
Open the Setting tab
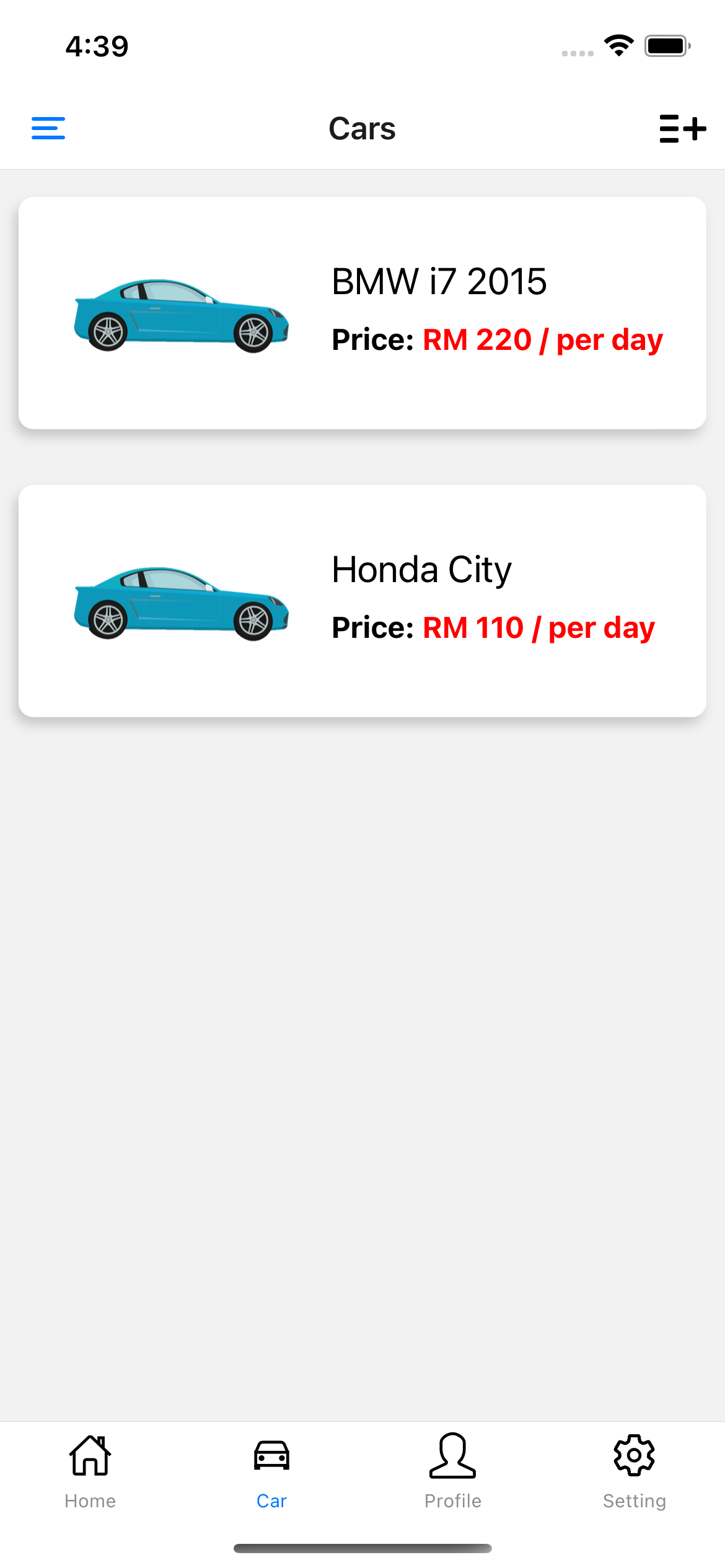635,1471
